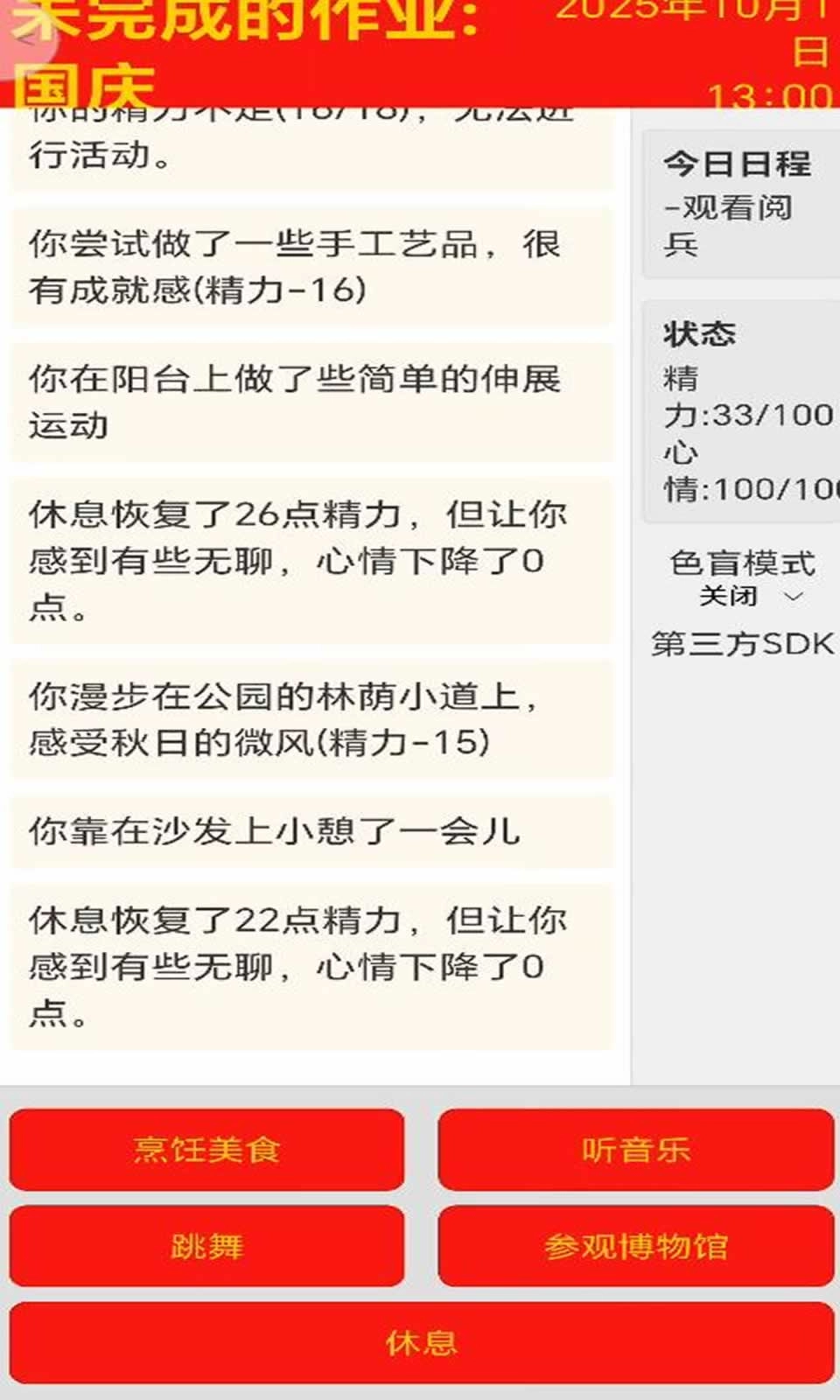The width and height of the screenshot is (840, 1400).
Task: Choose the 跳舞 activity button
Action: (x=207, y=1248)
